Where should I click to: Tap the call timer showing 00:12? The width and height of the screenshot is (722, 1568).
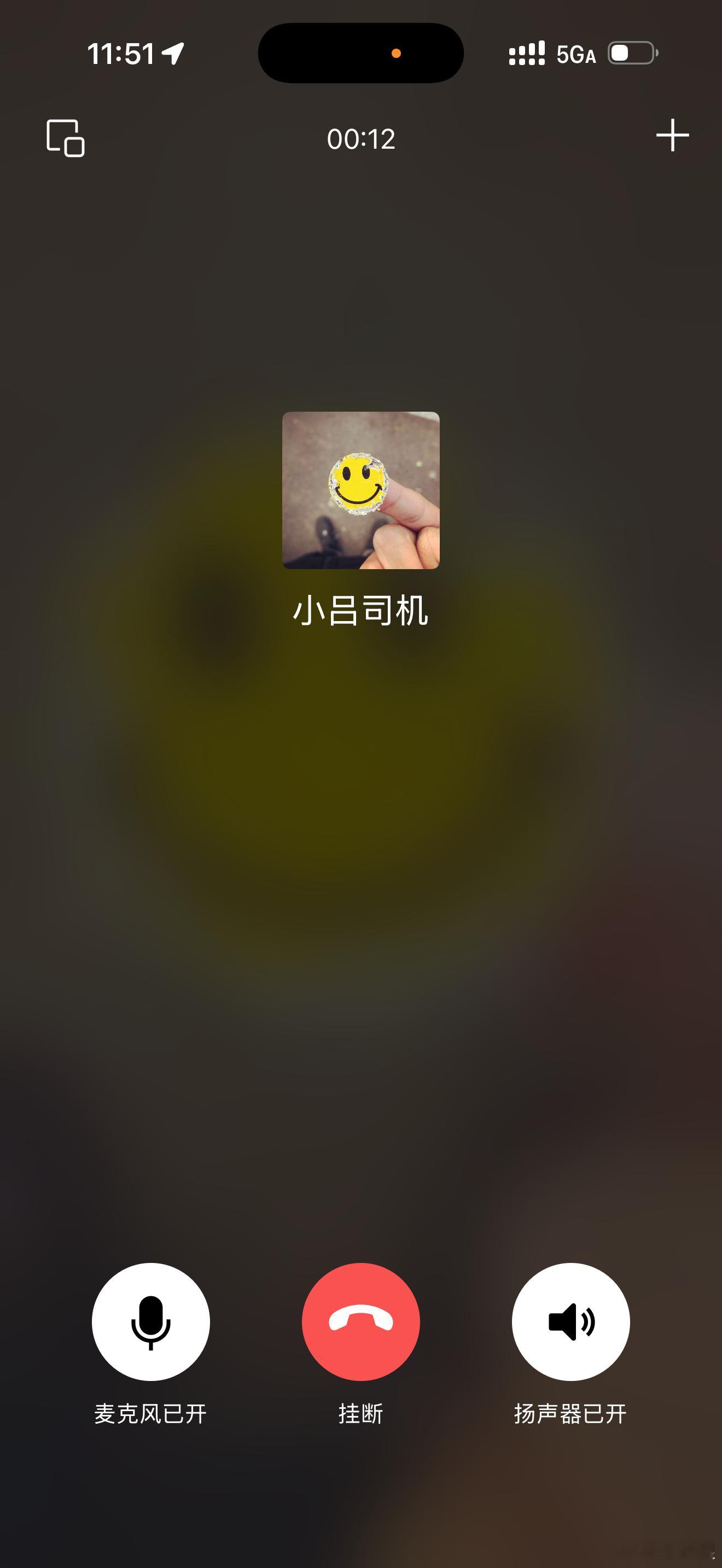[360, 140]
